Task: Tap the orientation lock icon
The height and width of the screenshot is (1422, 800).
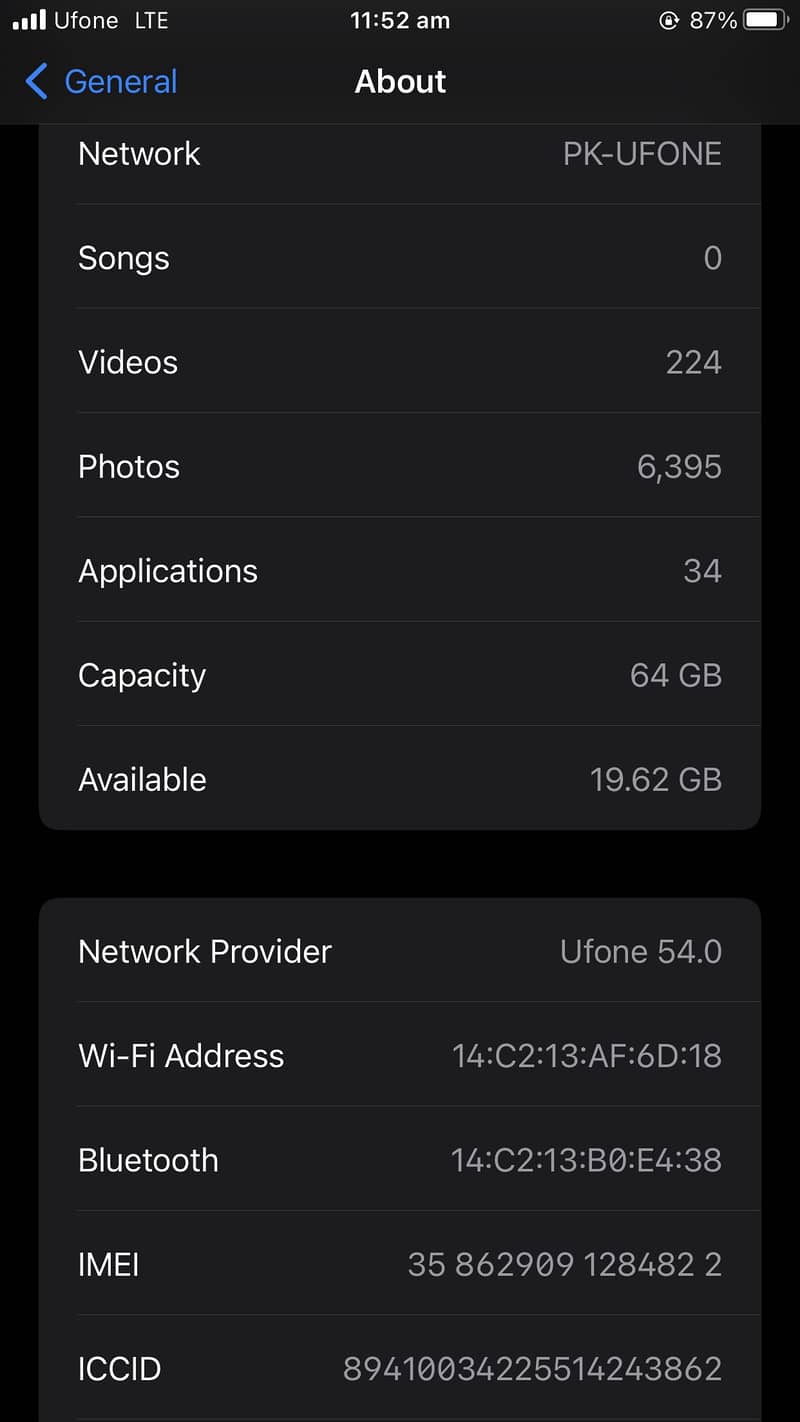Action: tap(672, 18)
